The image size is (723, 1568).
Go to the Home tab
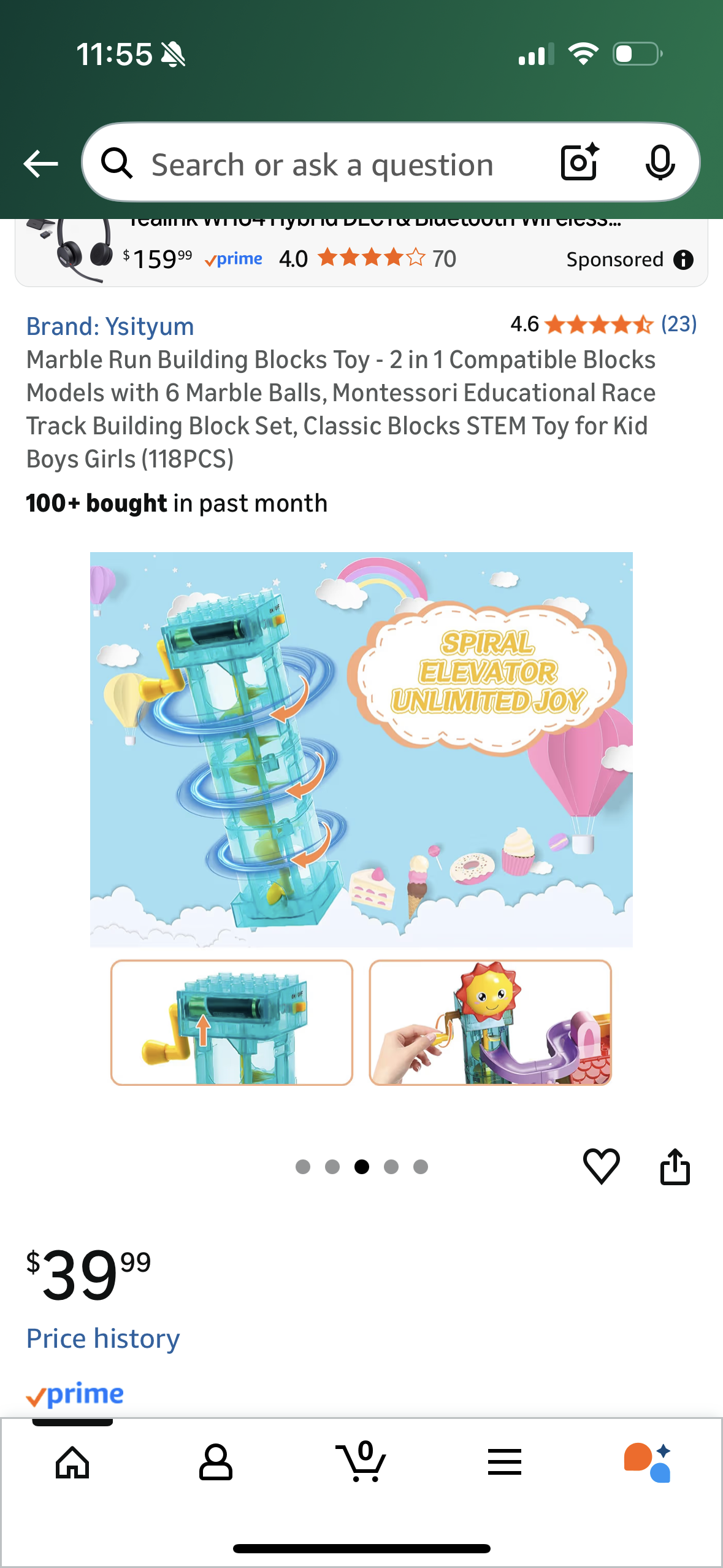click(72, 1462)
